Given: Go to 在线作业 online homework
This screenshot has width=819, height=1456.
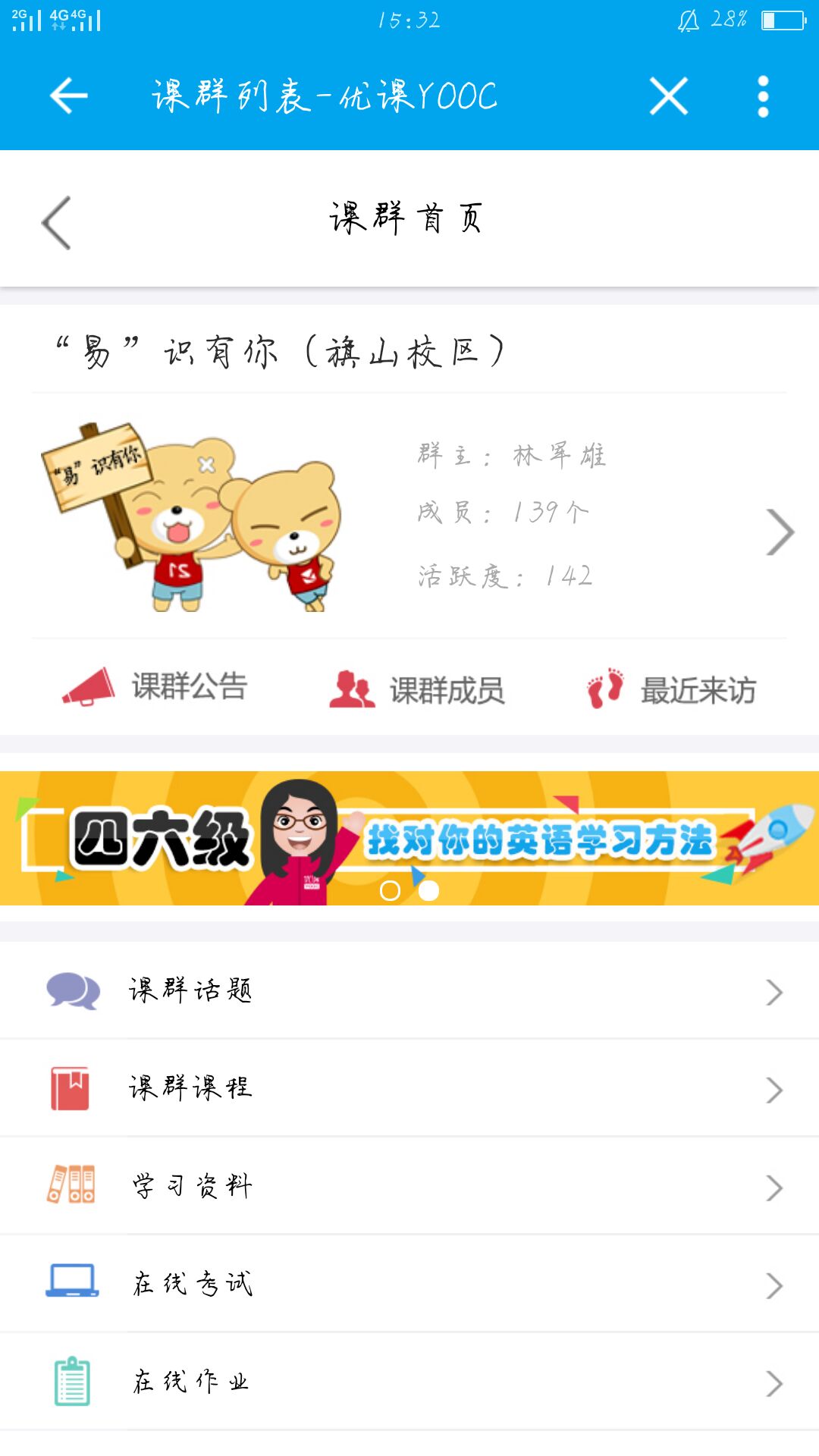Looking at the screenshot, I should click(x=409, y=1382).
